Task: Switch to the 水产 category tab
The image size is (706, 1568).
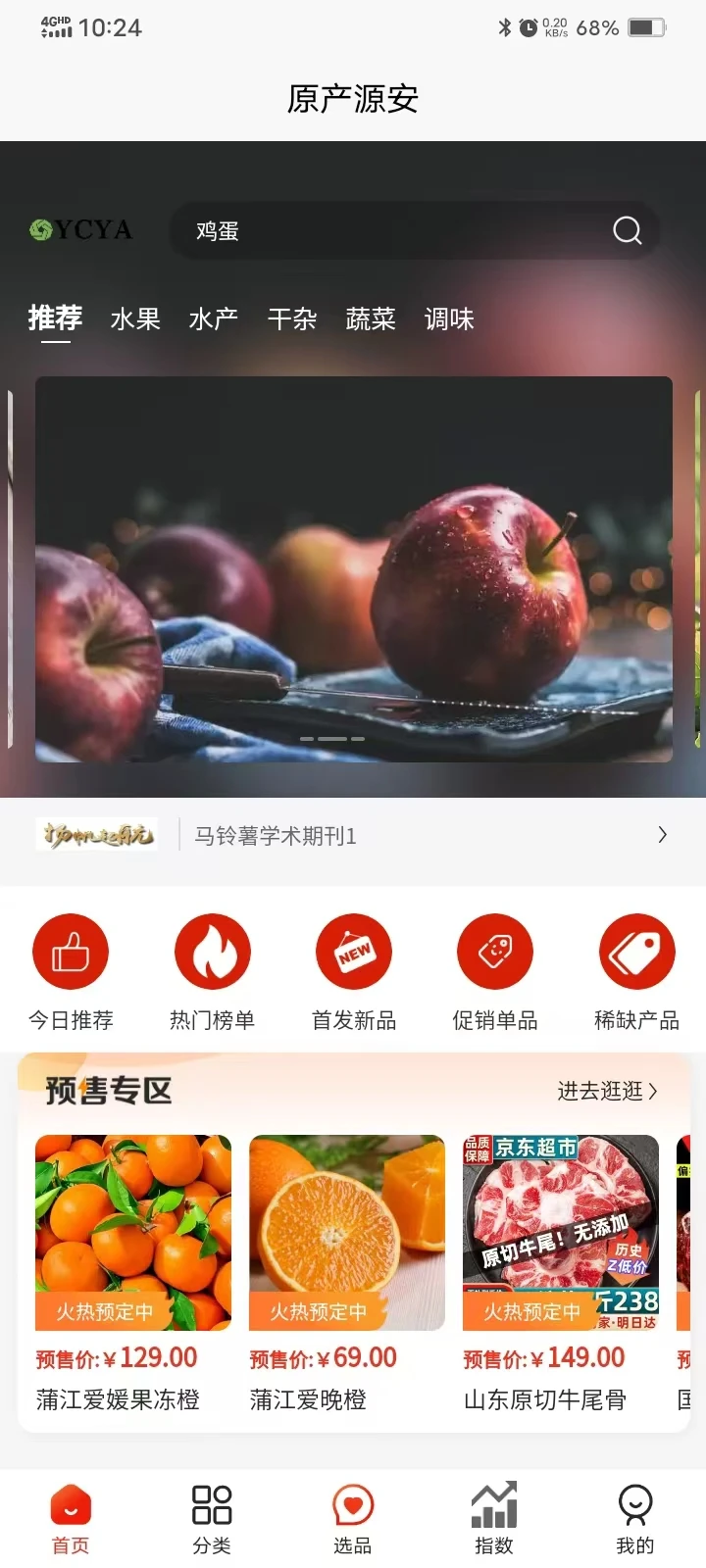Action: [214, 319]
